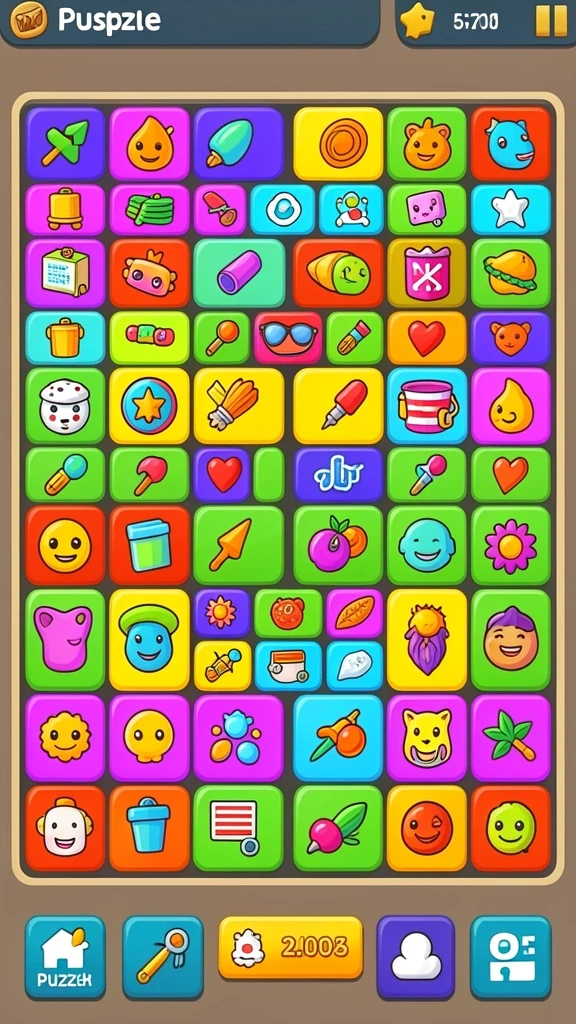Viewport: 576px width, 1024px height.
Task: Select the blue whale on red tile
Action: [x=511, y=144]
